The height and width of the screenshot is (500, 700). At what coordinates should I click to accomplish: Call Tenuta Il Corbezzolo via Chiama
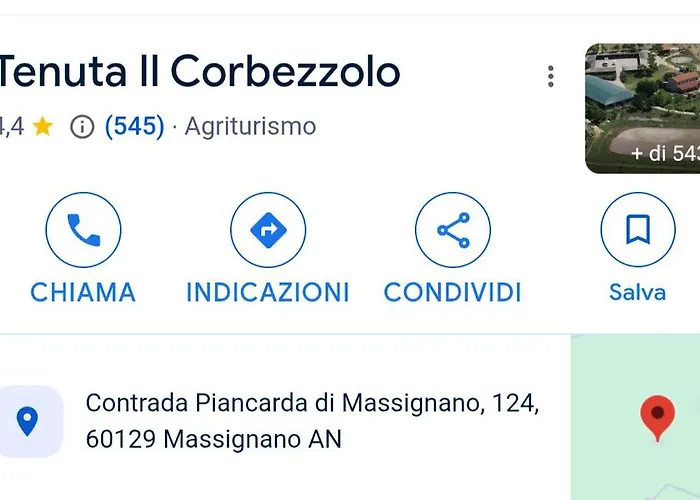83,231
